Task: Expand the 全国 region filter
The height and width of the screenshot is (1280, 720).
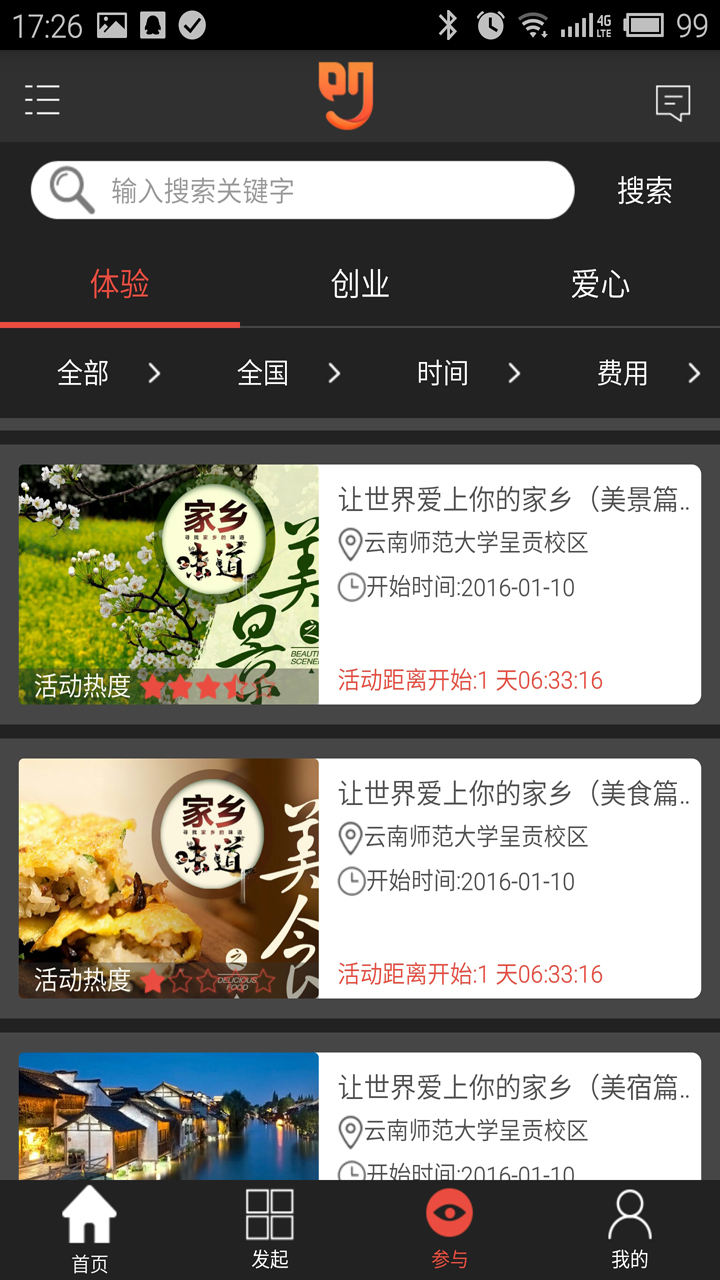Action: coord(288,373)
